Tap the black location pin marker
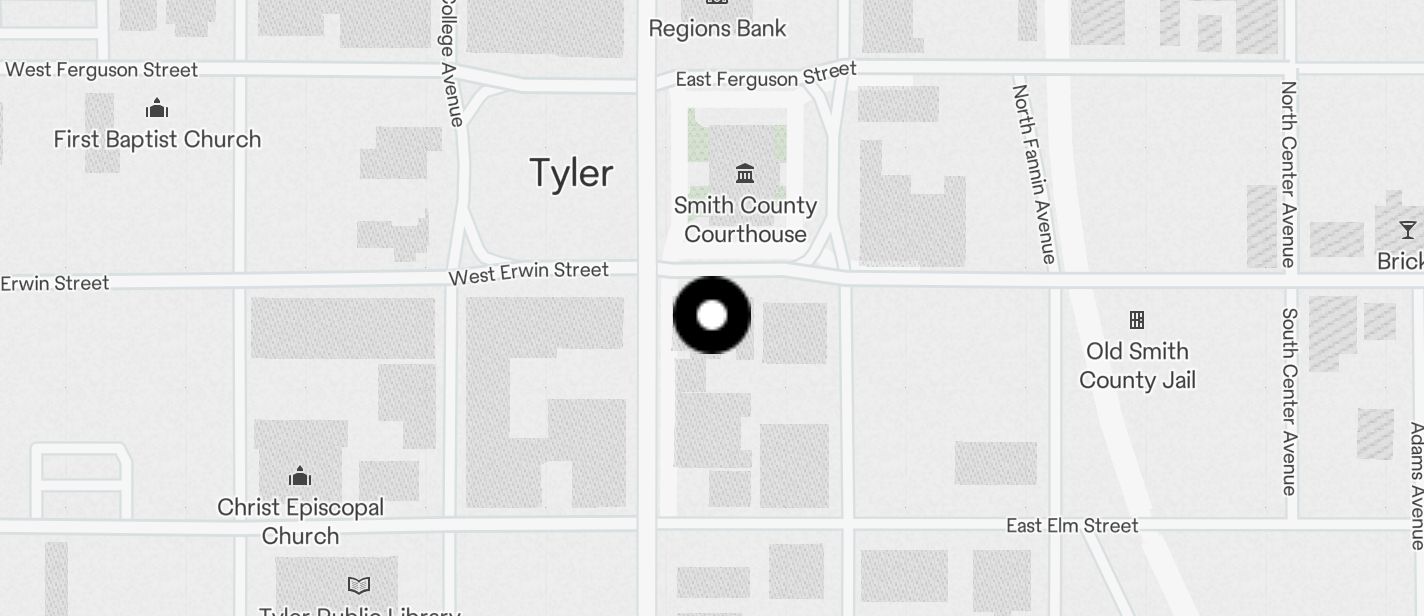The image size is (1424, 616). click(x=712, y=316)
